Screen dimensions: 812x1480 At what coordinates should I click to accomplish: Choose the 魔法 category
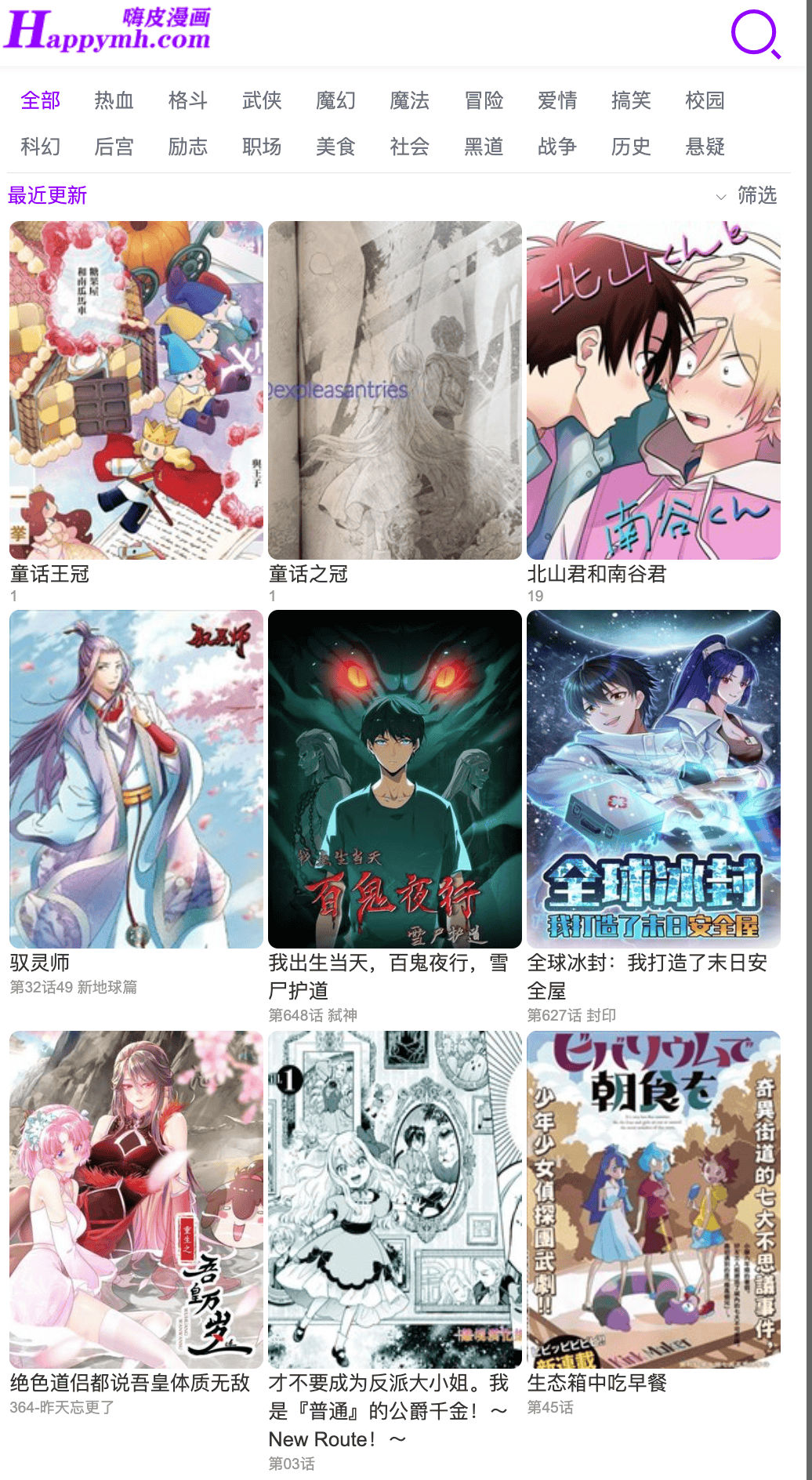409,100
